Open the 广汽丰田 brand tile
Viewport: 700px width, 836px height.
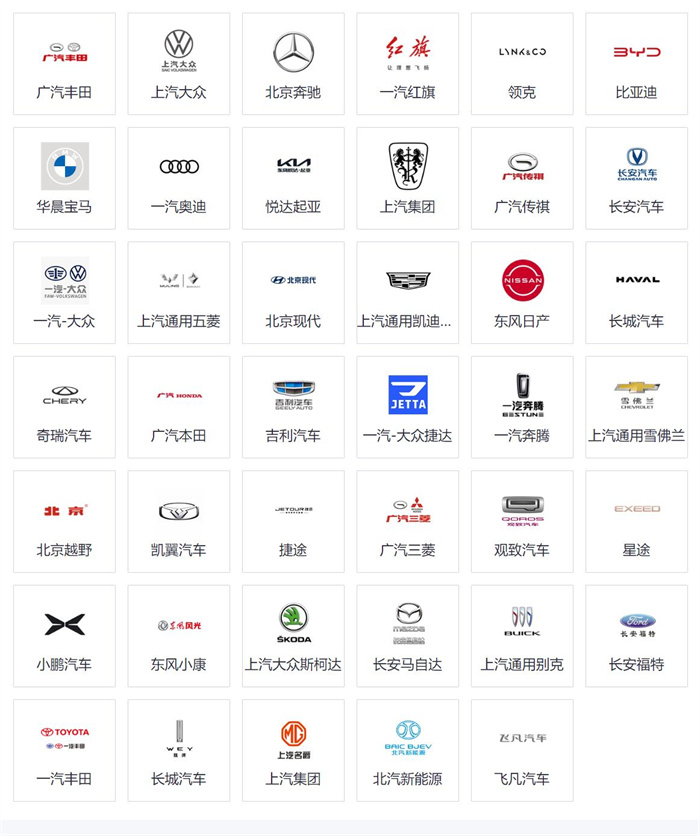[64, 63]
